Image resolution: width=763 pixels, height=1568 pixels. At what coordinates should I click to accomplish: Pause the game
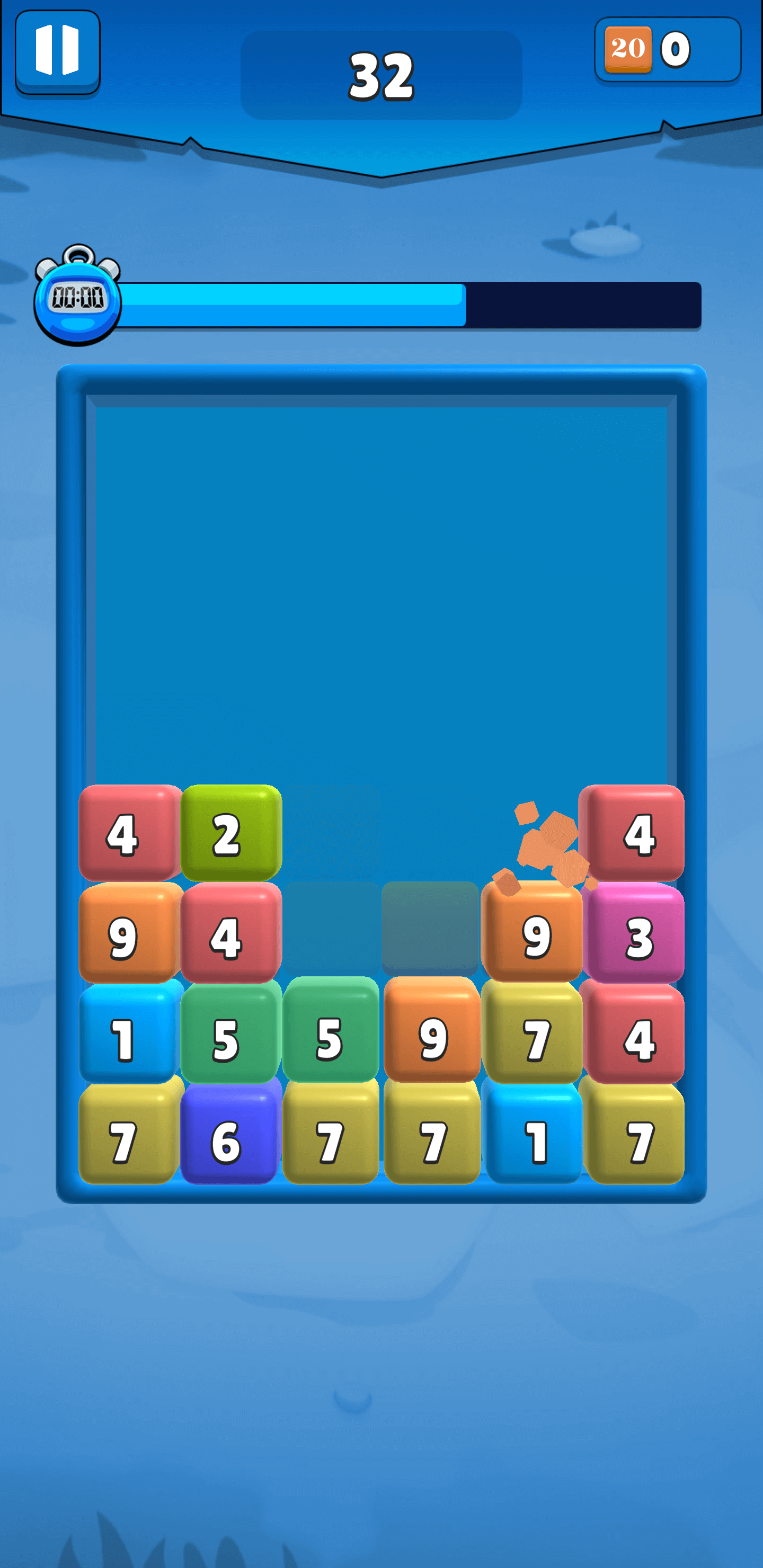tap(57, 51)
